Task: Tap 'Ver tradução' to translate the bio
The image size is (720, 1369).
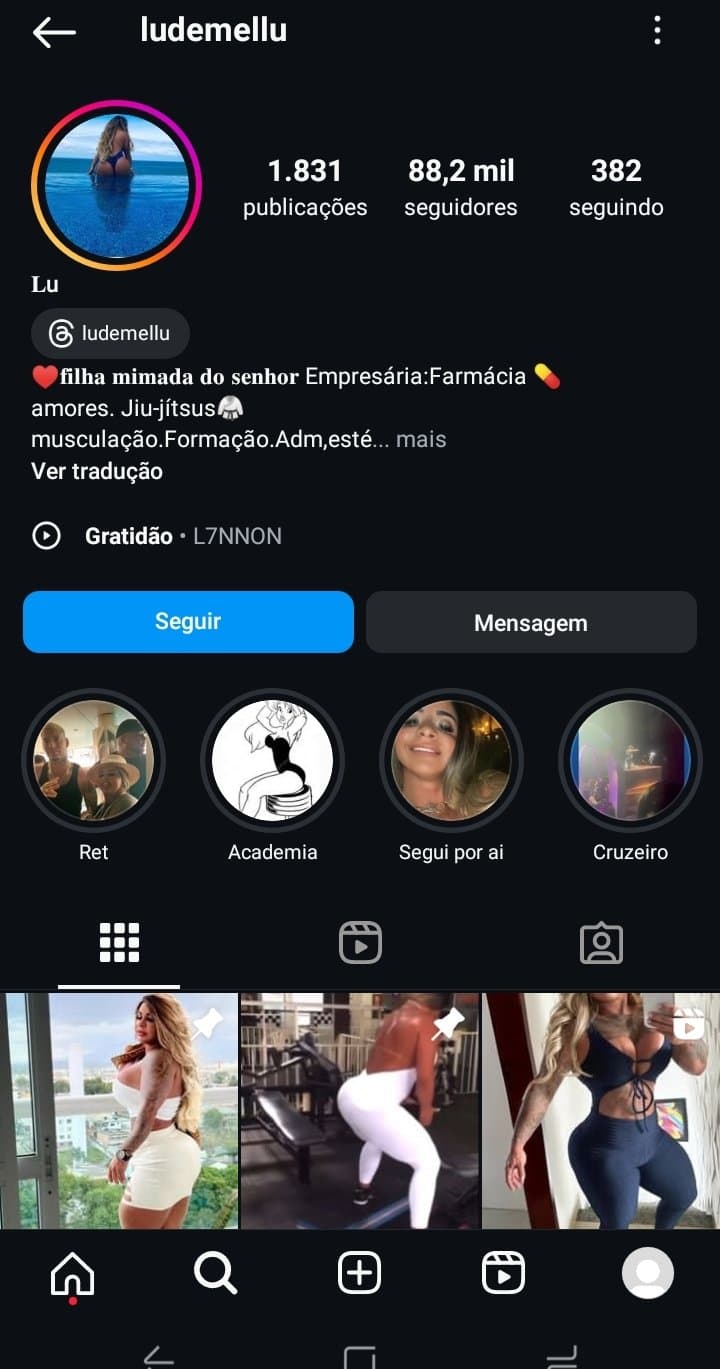Action: coord(96,471)
